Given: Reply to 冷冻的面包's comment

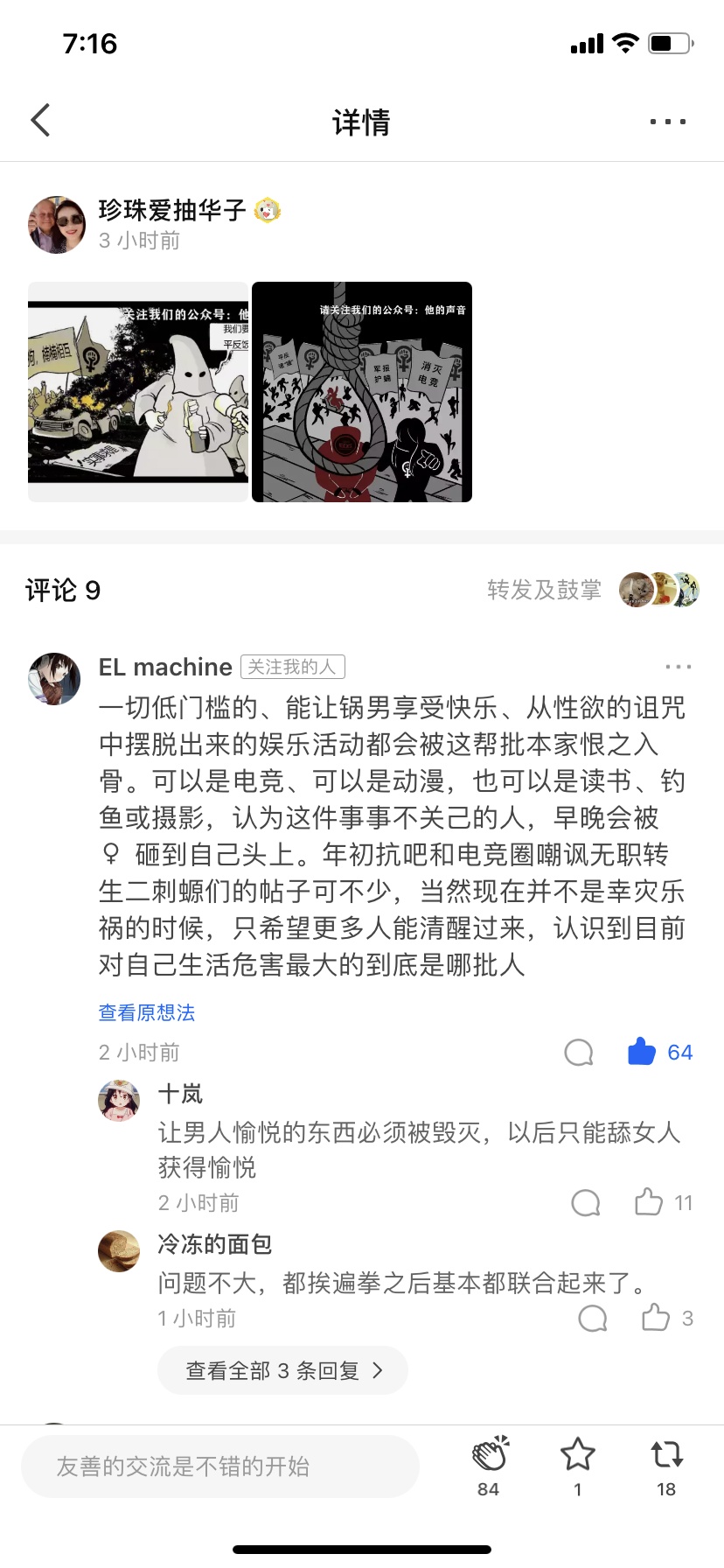Looking at the screenshot, I should (593, 1319).
